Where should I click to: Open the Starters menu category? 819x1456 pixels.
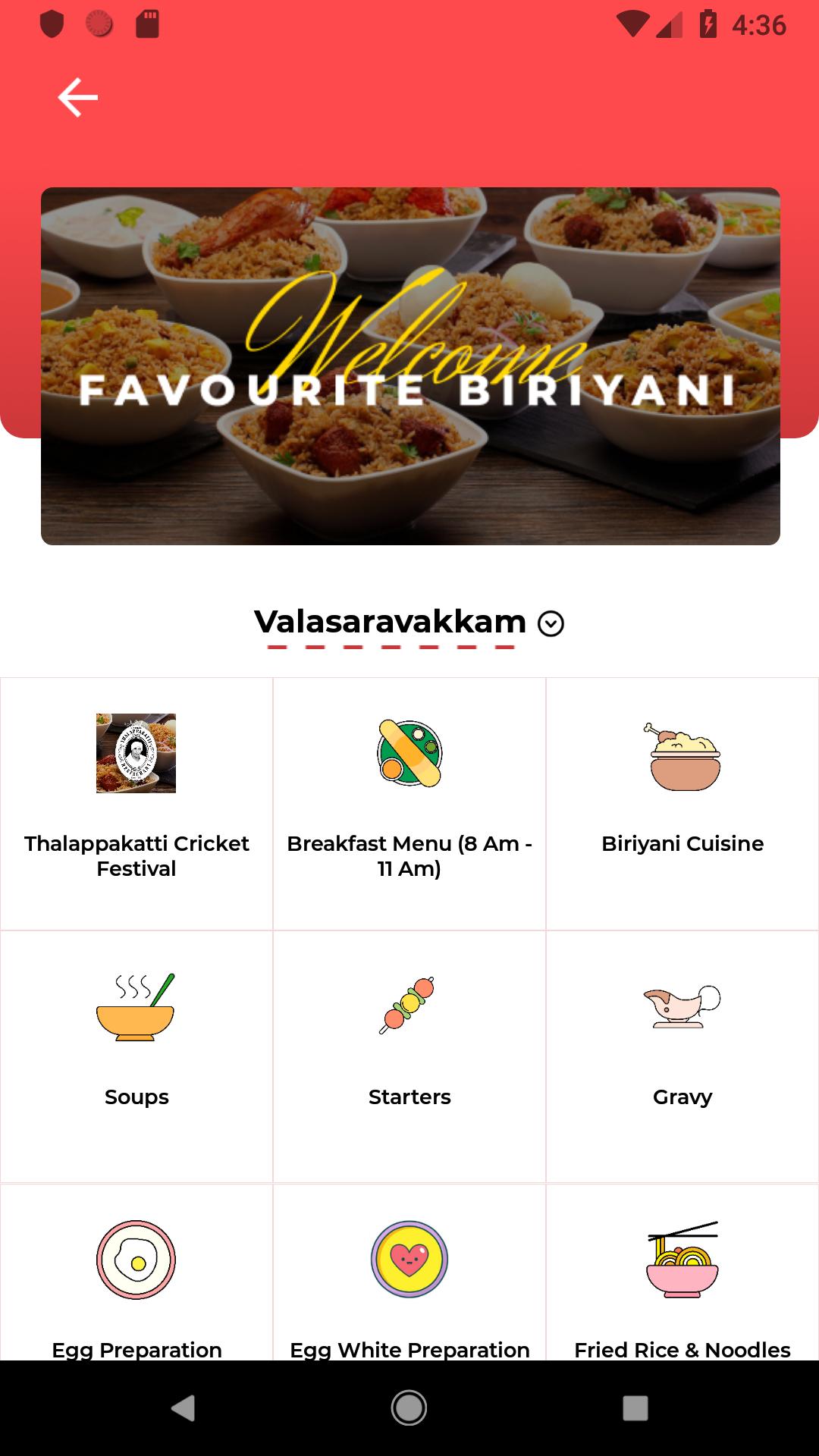point(409,1054)
